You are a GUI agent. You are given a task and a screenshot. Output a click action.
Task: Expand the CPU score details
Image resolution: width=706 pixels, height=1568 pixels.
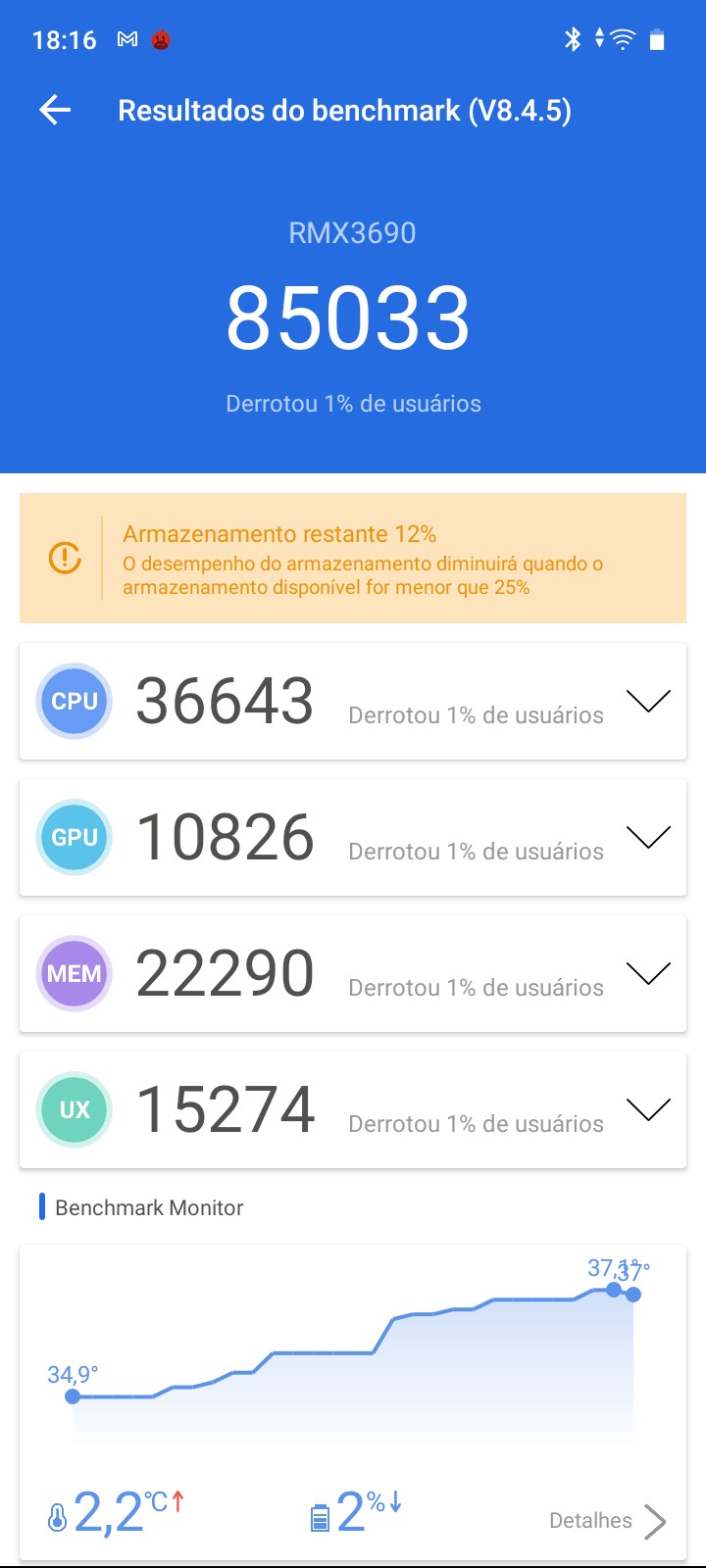[x=647, y=701]
